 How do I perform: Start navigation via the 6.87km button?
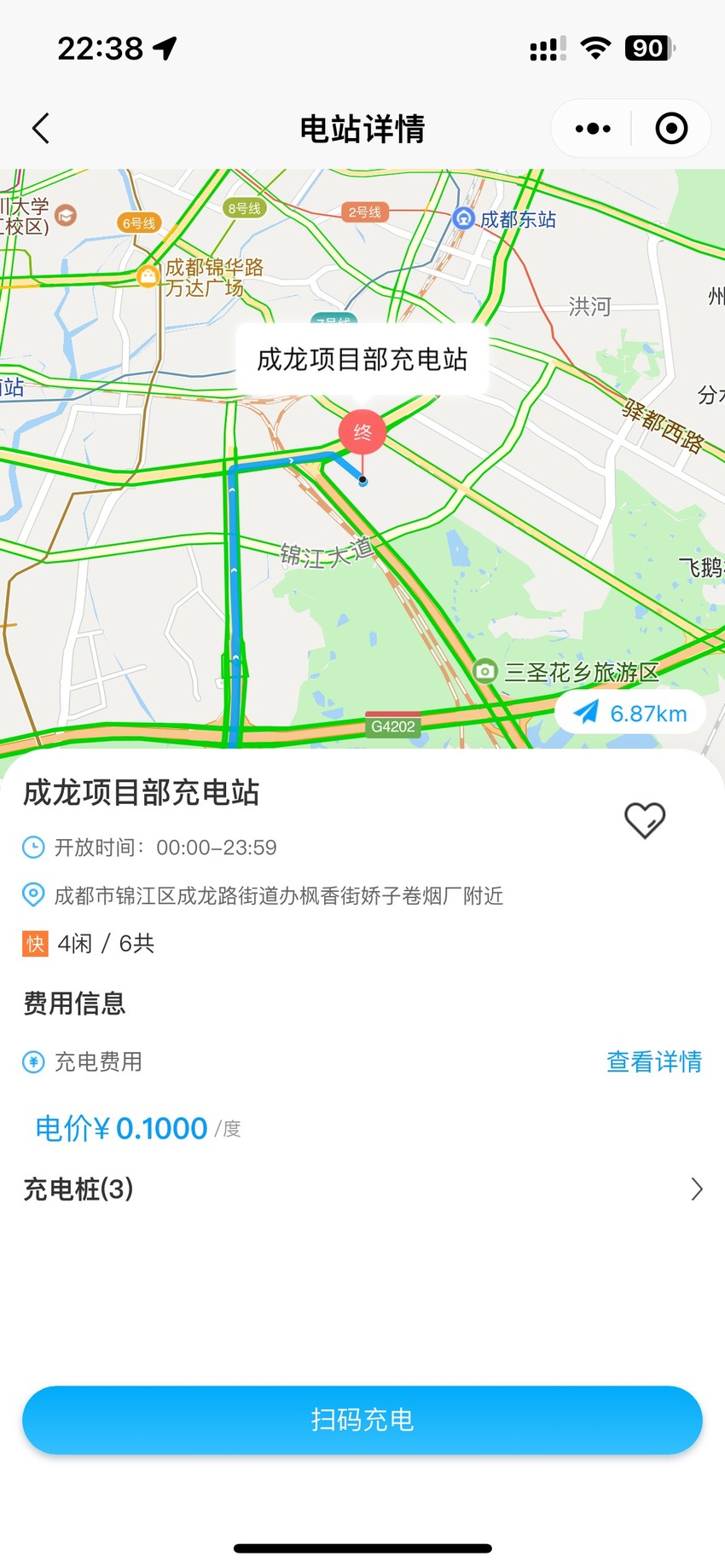pyautogui.click(x=630, y=713)
